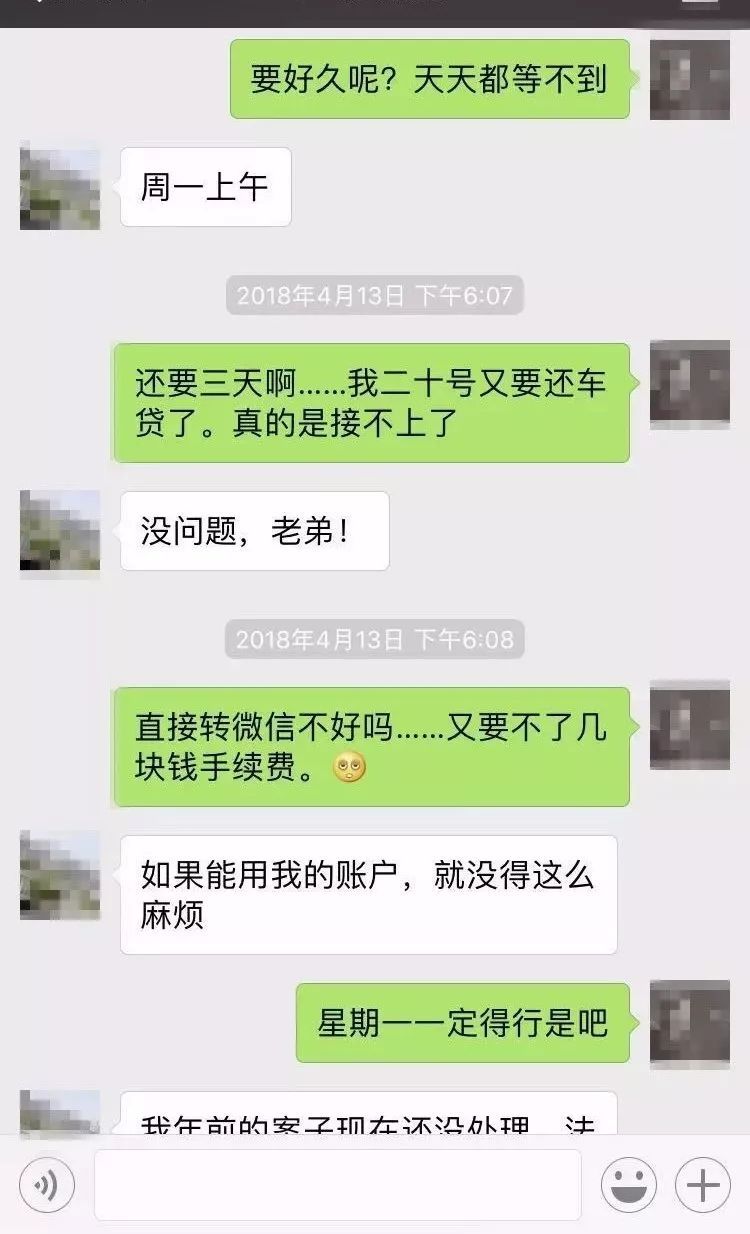This screenshot has height=1234, width=750.
Task: Open the emoji sticker panel
Action: tap(628, 1185)
